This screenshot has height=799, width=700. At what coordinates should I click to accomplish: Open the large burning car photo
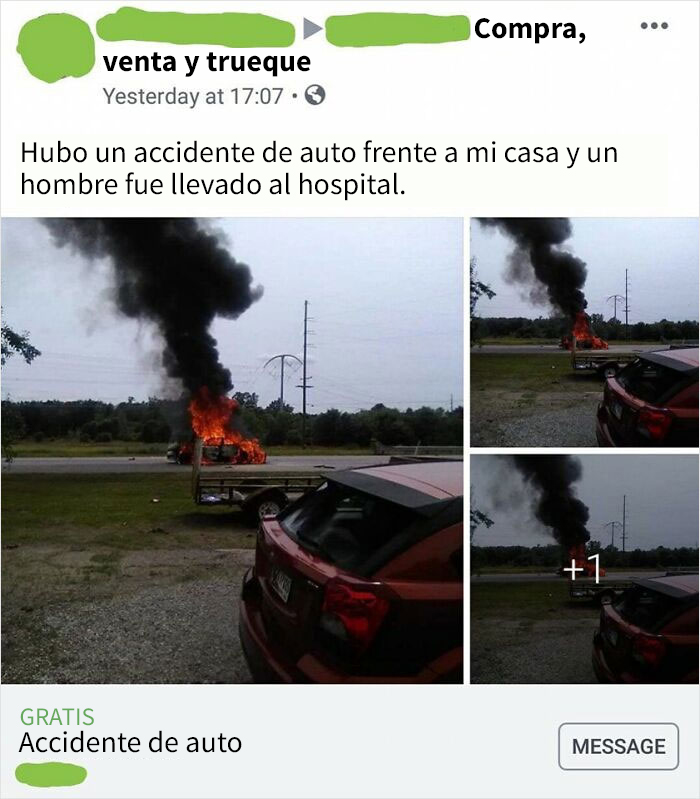coord(232,450)
